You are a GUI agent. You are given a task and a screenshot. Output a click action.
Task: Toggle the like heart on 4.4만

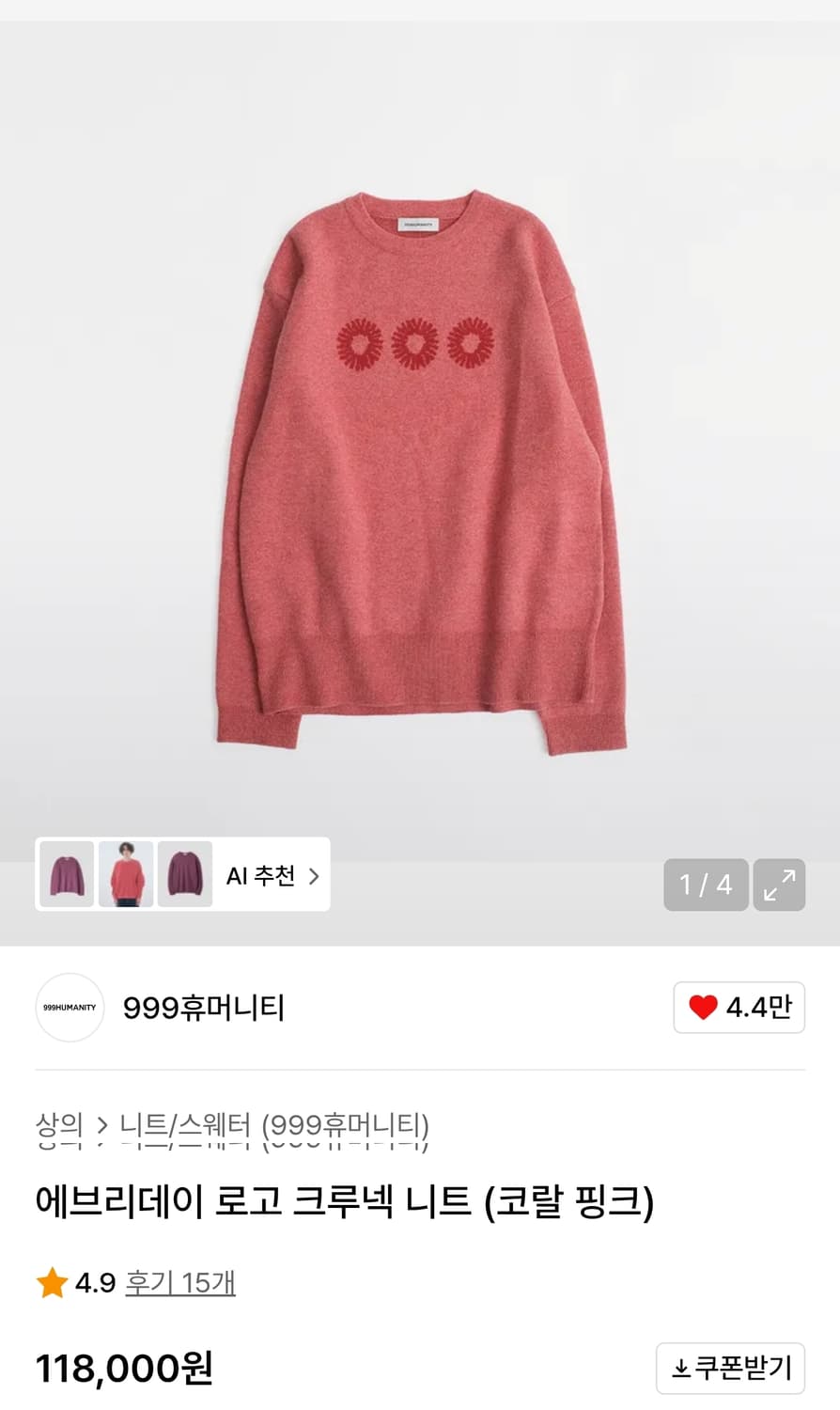(x=739, y=1007)
